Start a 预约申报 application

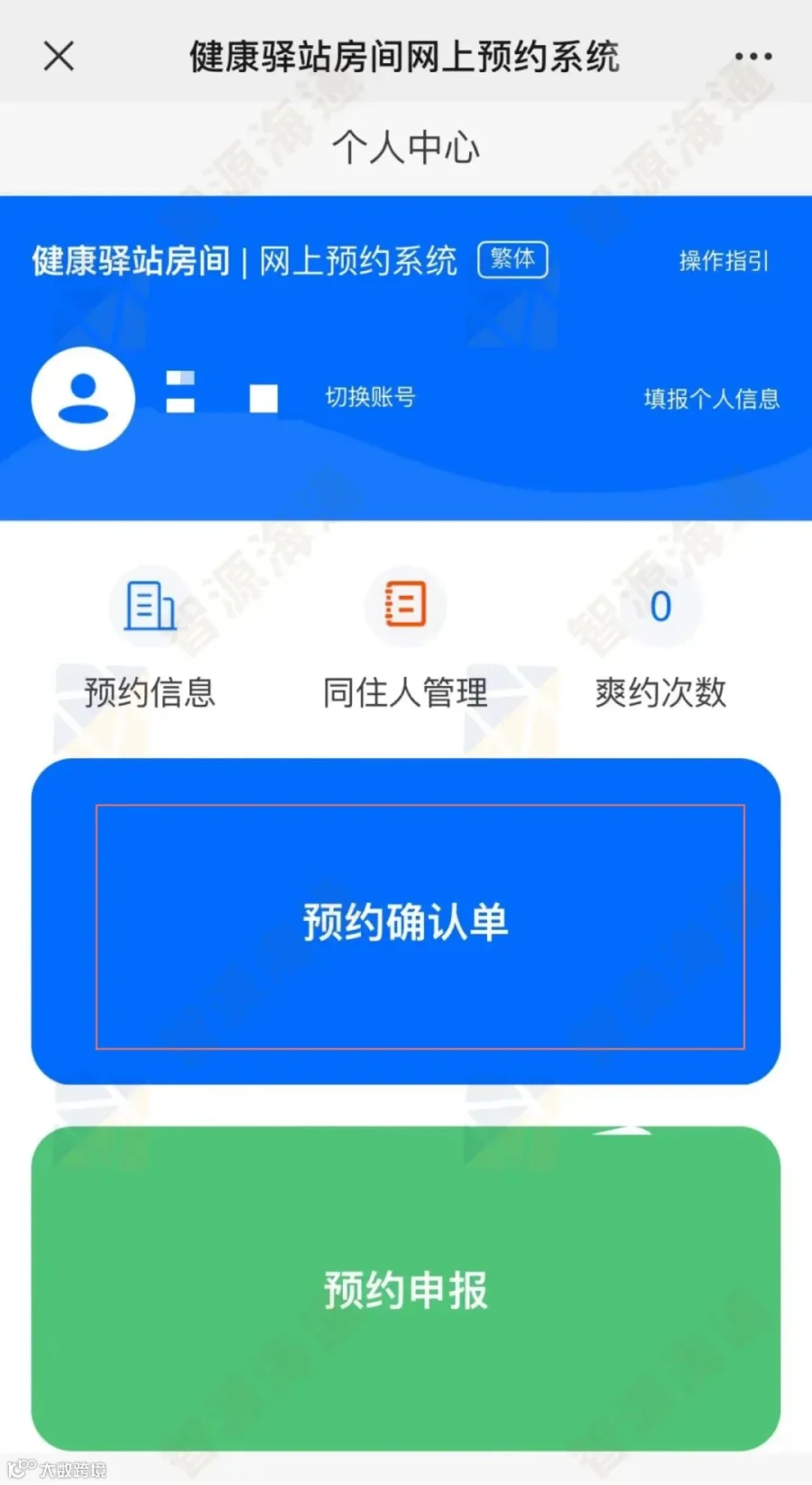pos(406,1288)
